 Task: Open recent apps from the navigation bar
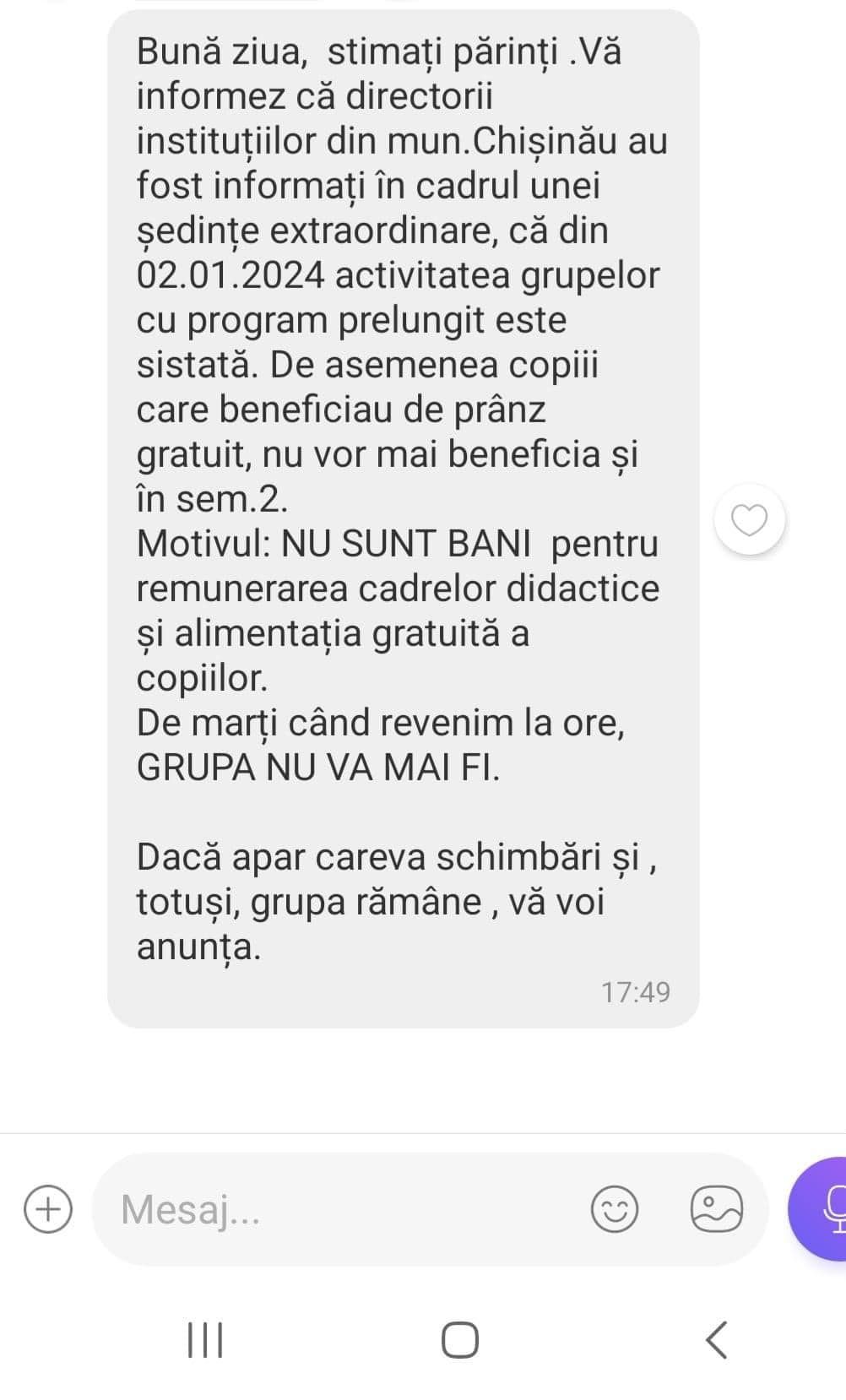click(205, 1339)
